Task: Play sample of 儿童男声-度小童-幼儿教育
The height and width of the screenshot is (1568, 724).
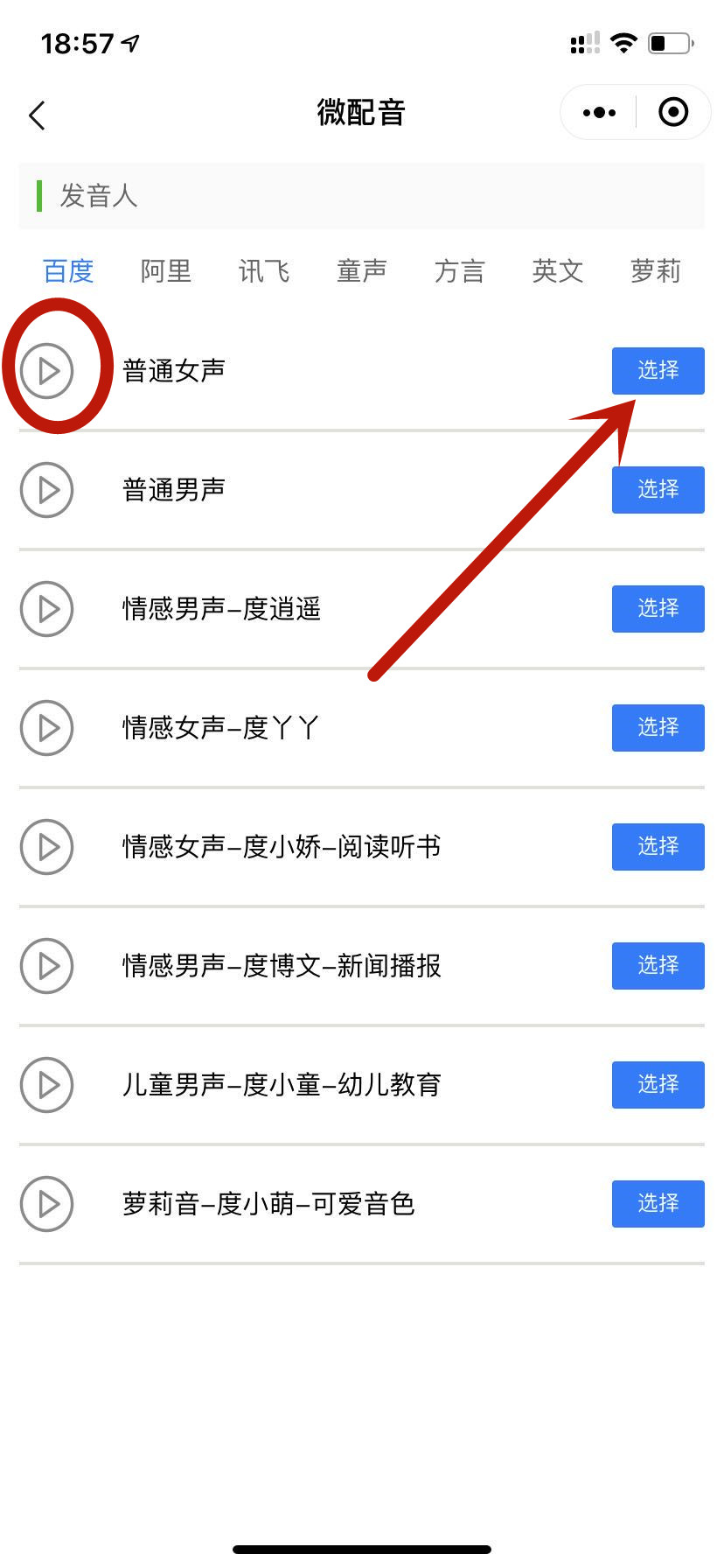Action: [47, 1085]
